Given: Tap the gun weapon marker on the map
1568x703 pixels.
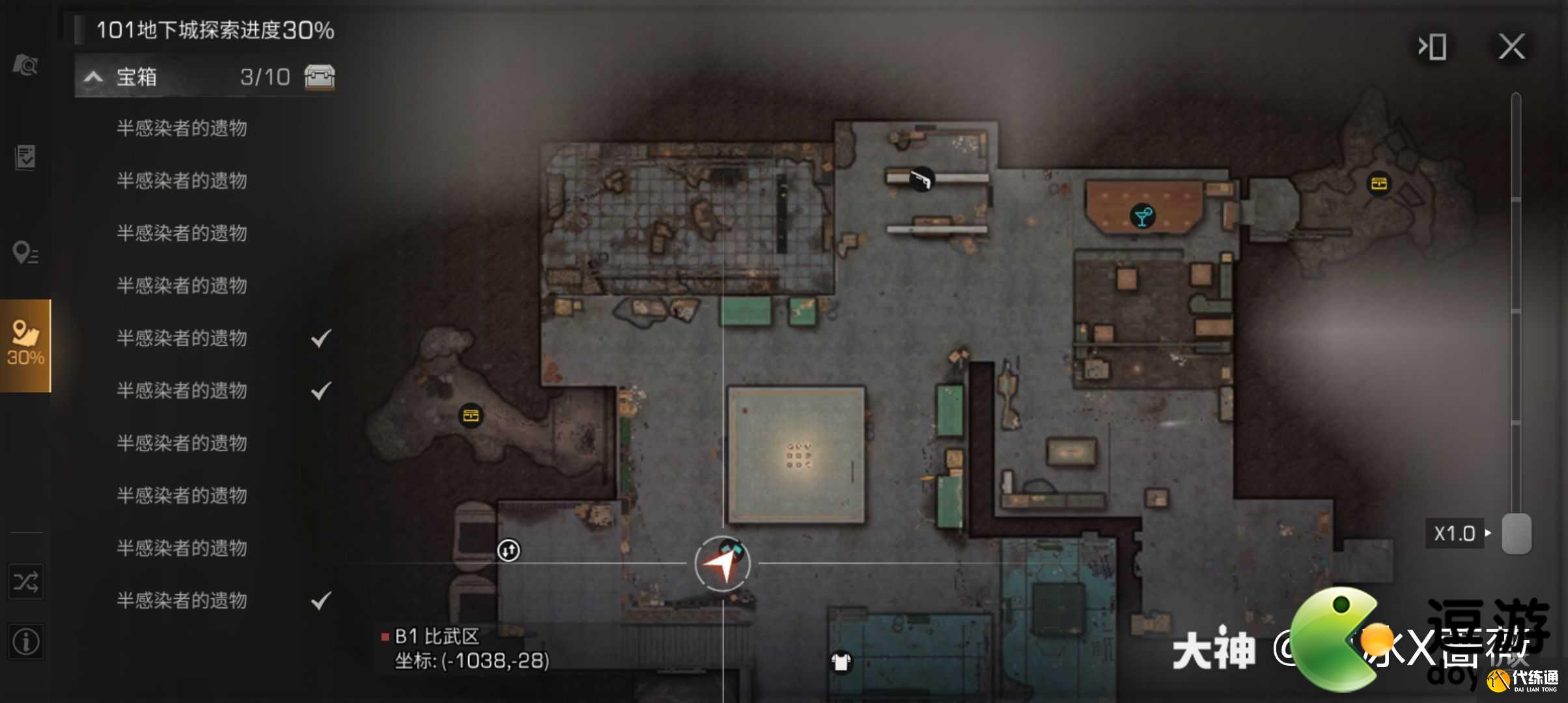Looking at the screenshot, I should pyautogui.click(x=921, y=178).
